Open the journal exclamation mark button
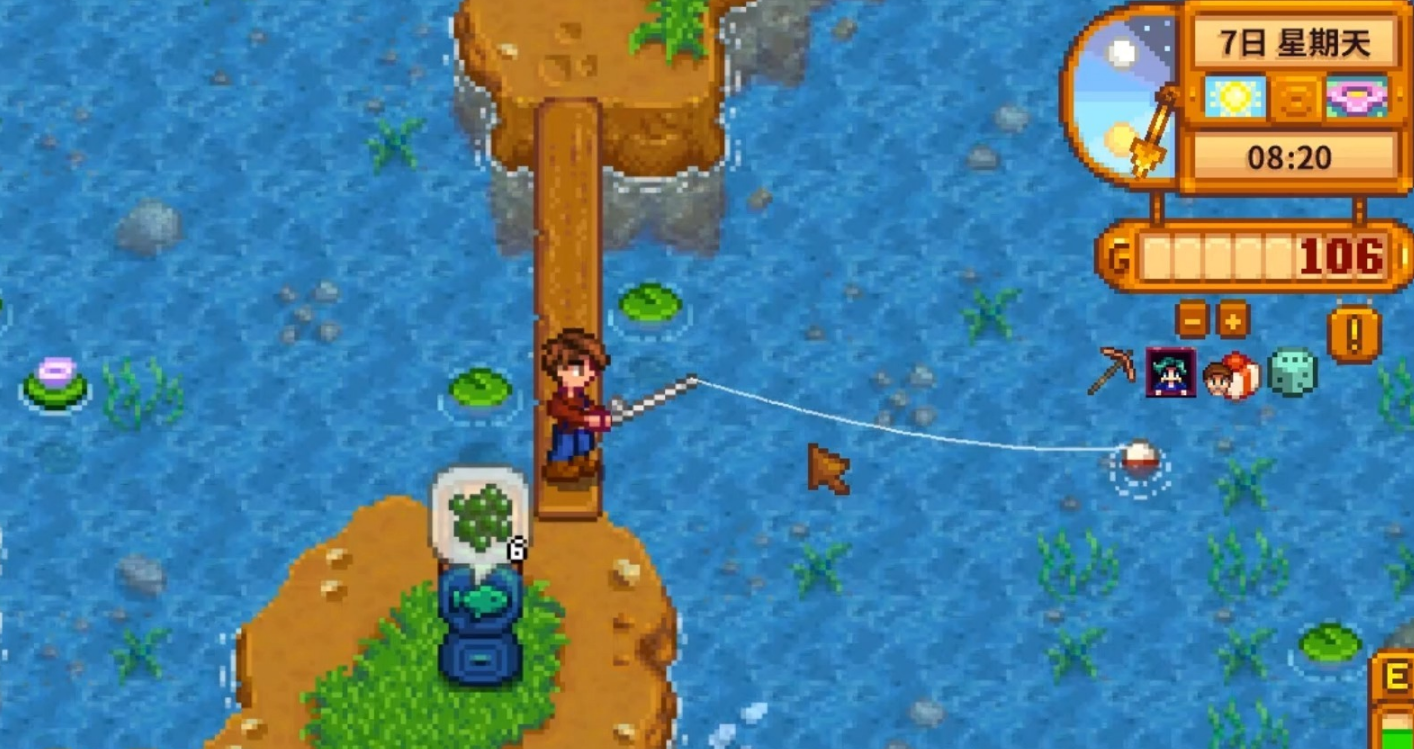1414x749 pixels. 1354,334
